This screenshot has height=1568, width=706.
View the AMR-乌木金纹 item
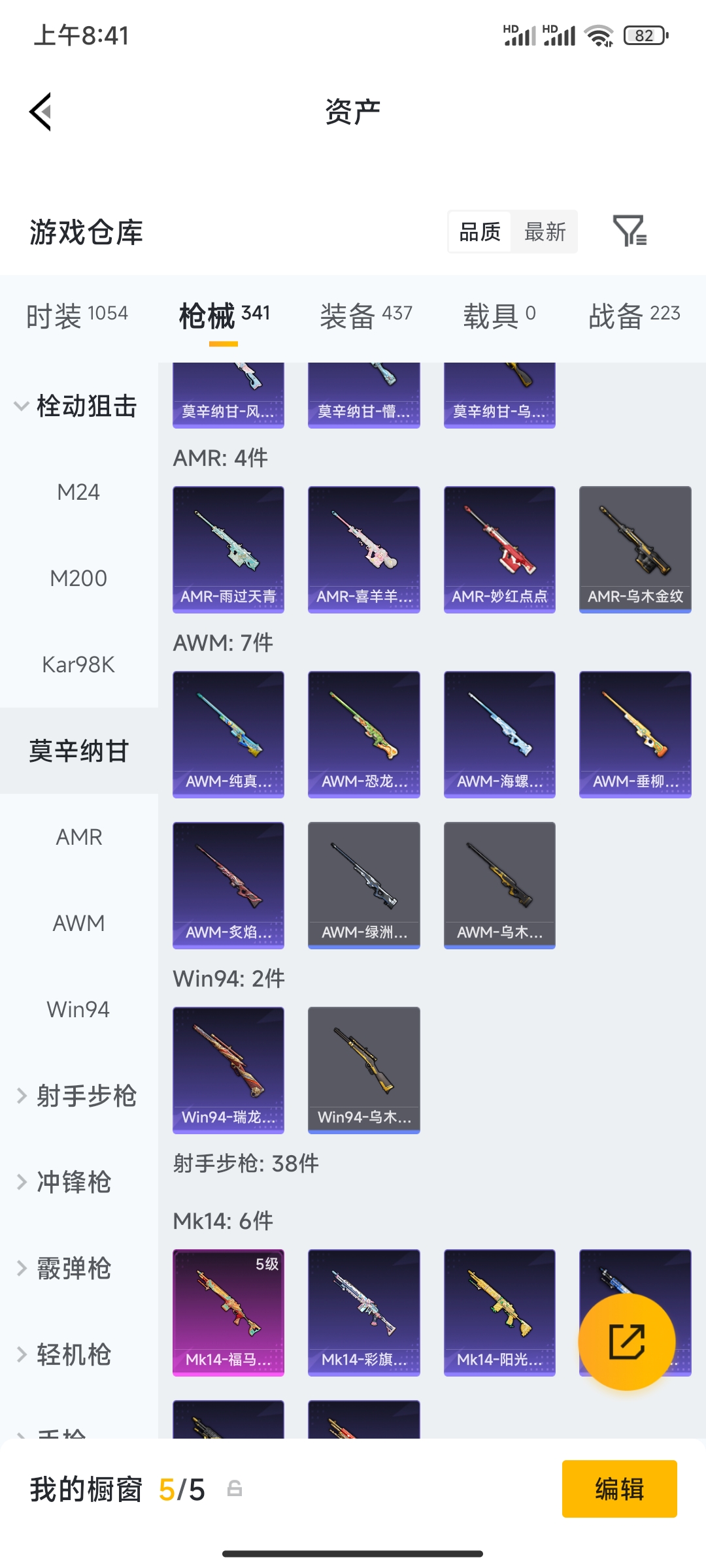tap(635, 549)
